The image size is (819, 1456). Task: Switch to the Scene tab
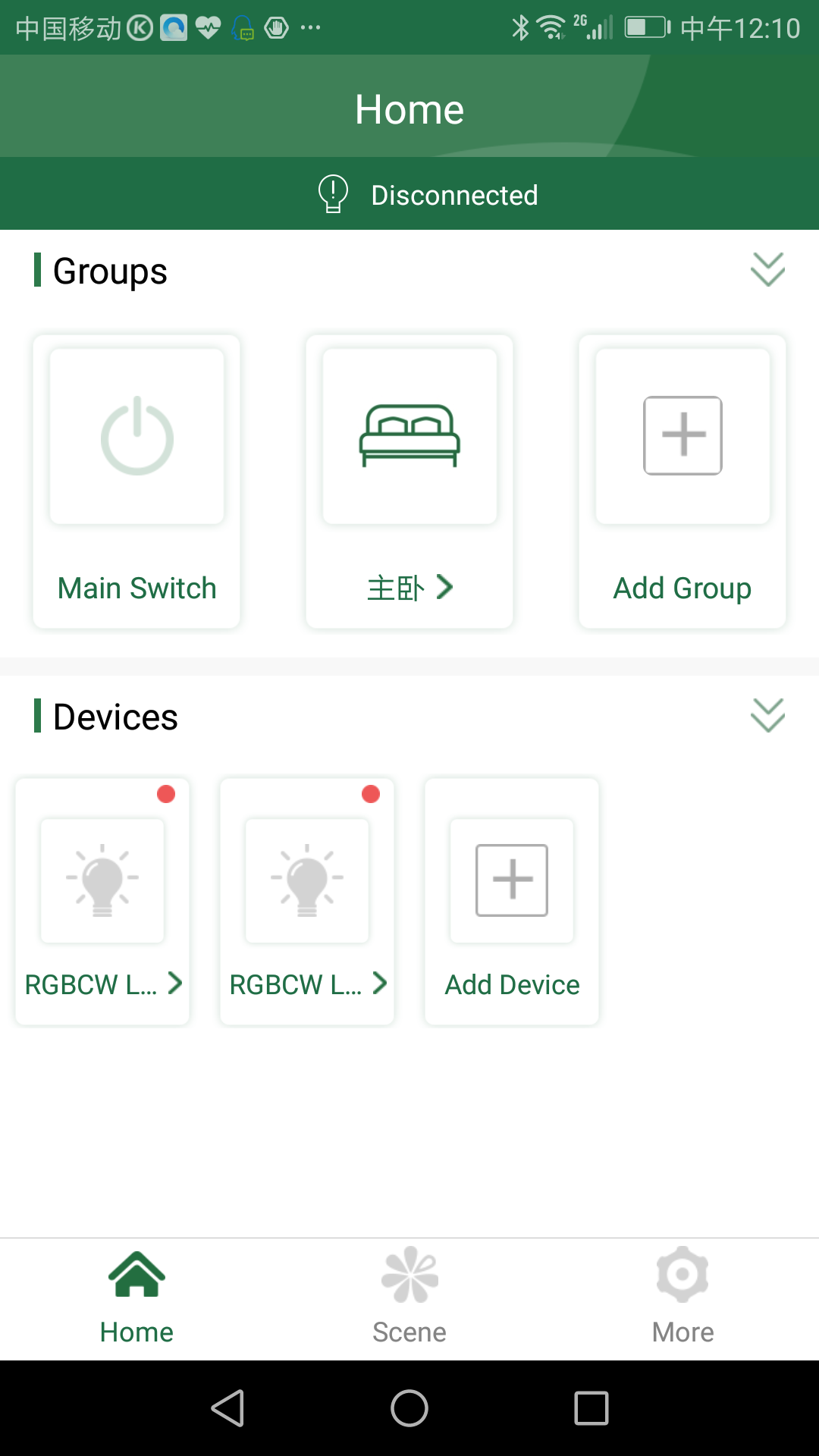(x=409, y=1298)
